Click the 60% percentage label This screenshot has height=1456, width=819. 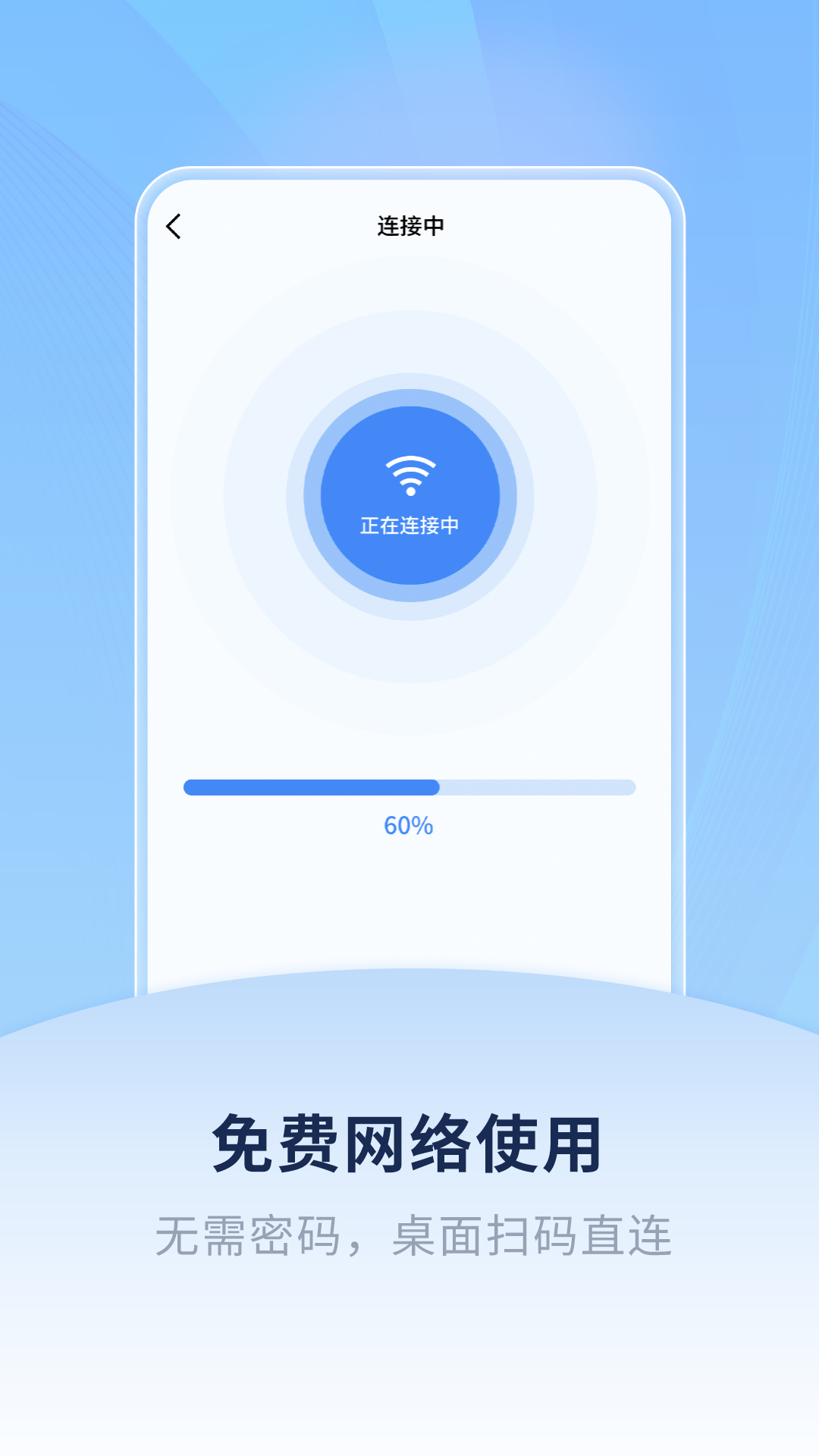tap(409, 826)
